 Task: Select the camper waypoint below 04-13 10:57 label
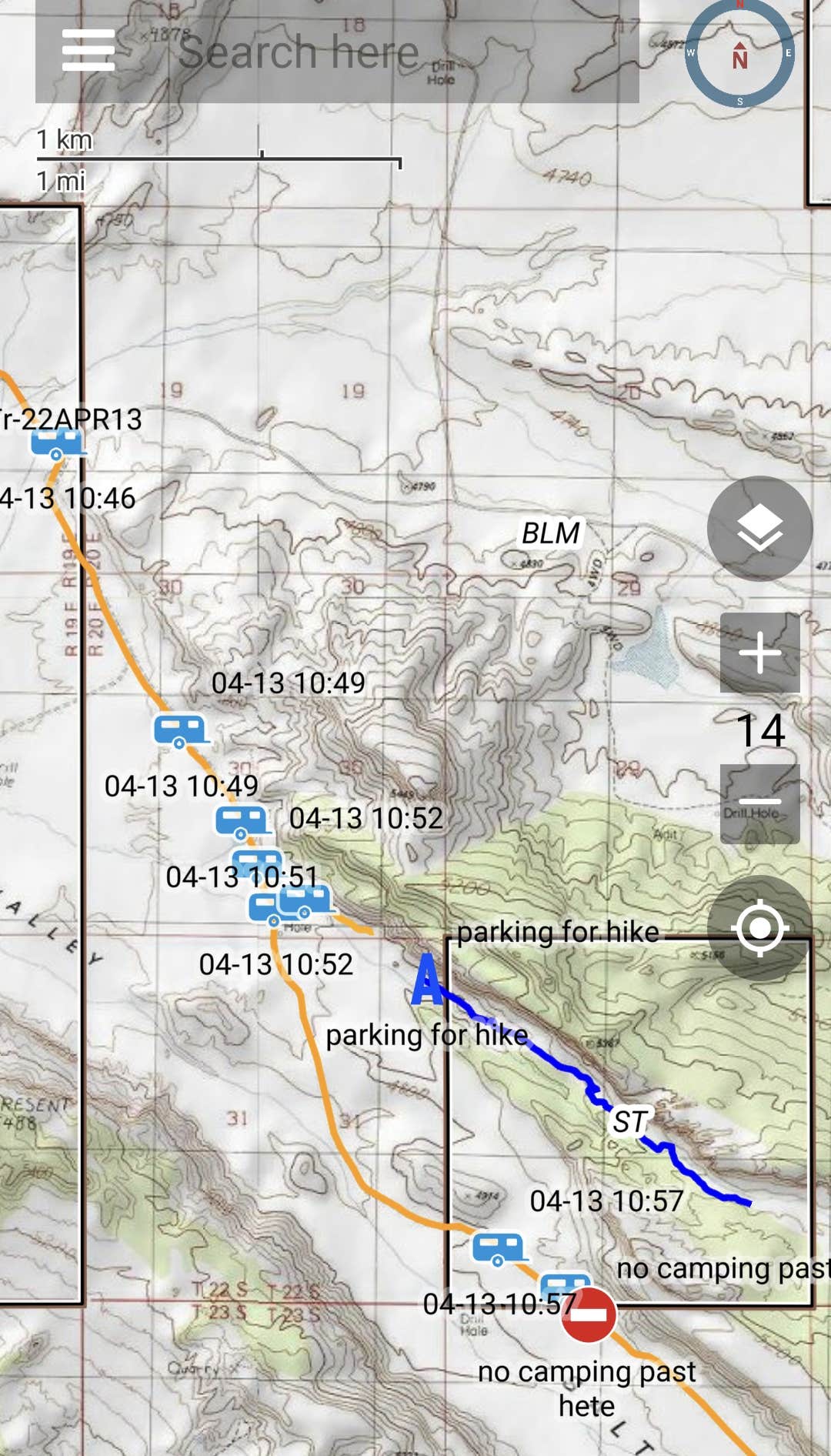point(499,1249)
